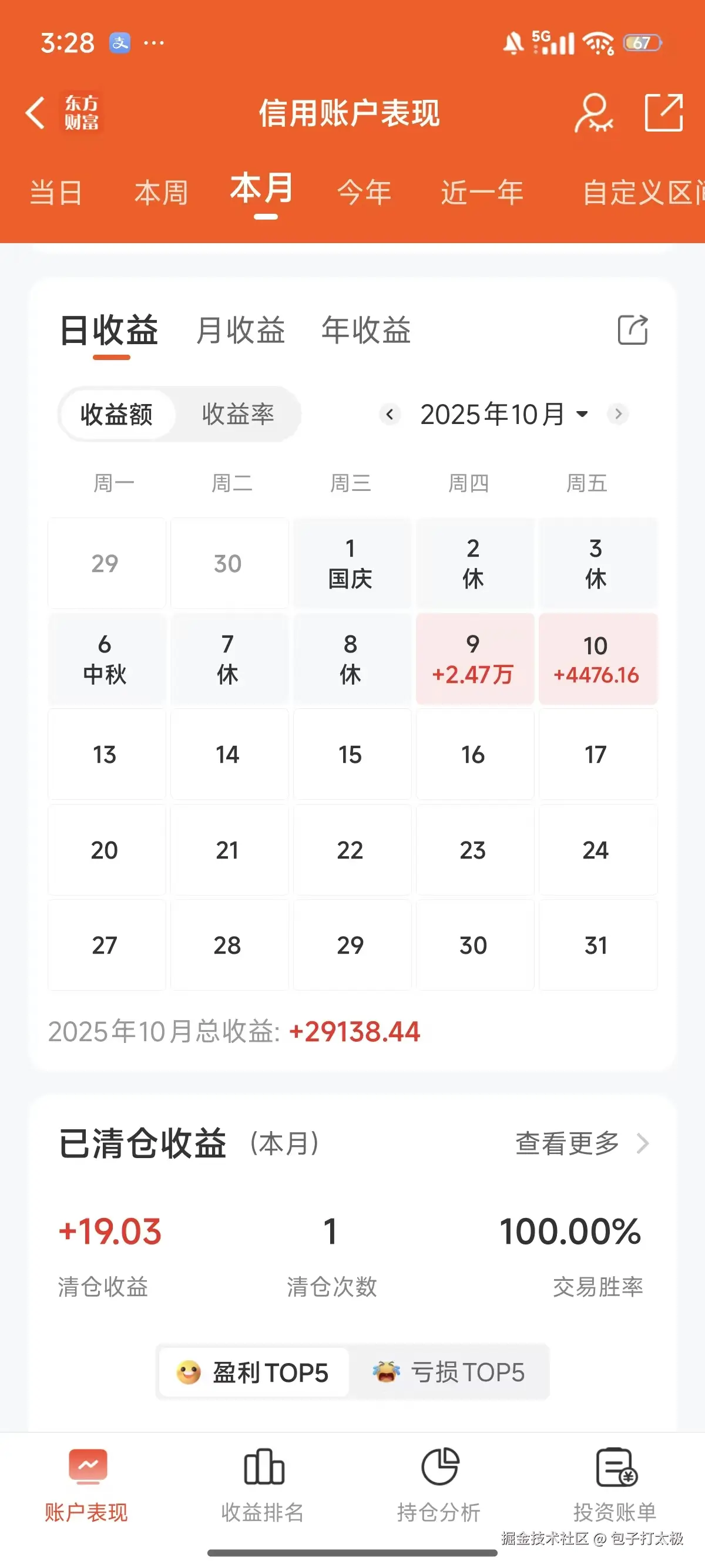Tap October 9 cell showing +2.47万
The image size is (705, 1568).
[x=475, y=659]
